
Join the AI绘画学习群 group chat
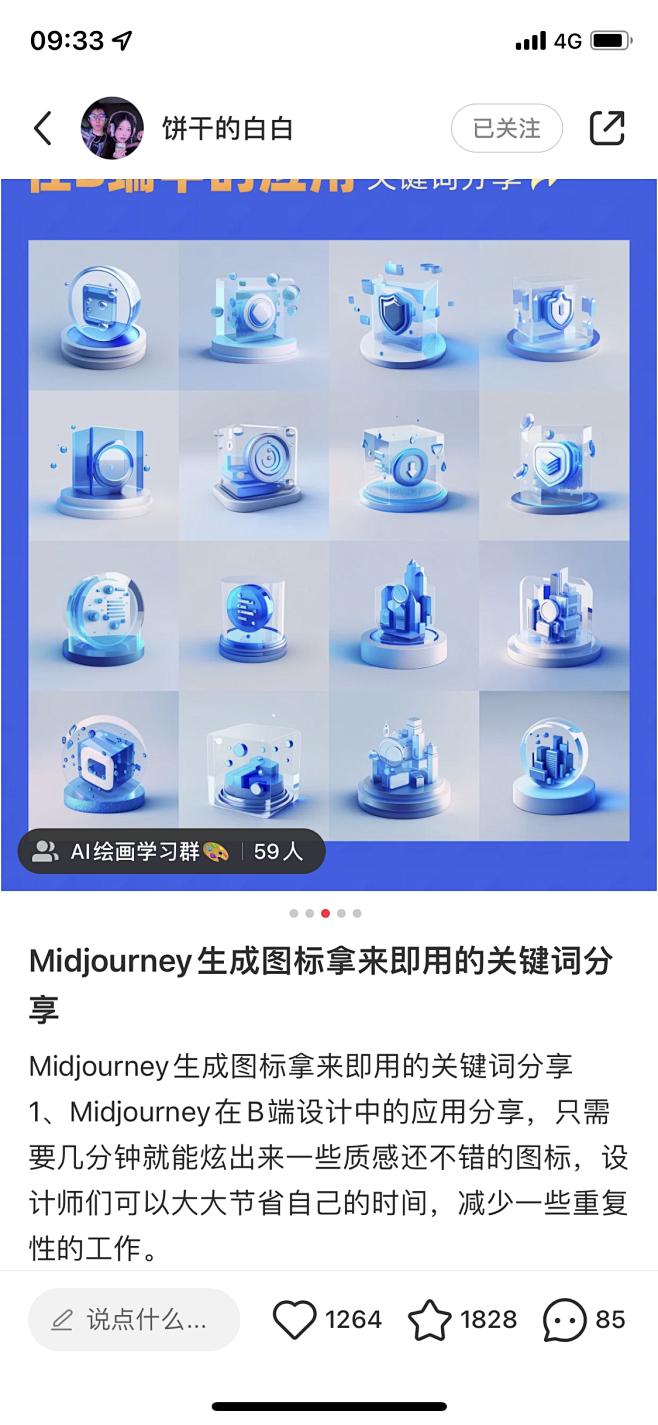[171, 851]
